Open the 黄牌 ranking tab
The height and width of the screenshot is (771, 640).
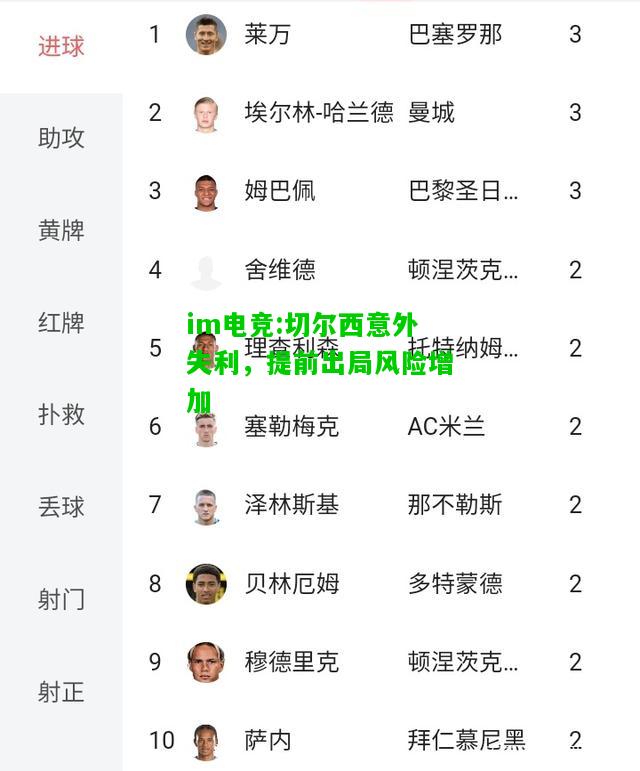[61, 230]
